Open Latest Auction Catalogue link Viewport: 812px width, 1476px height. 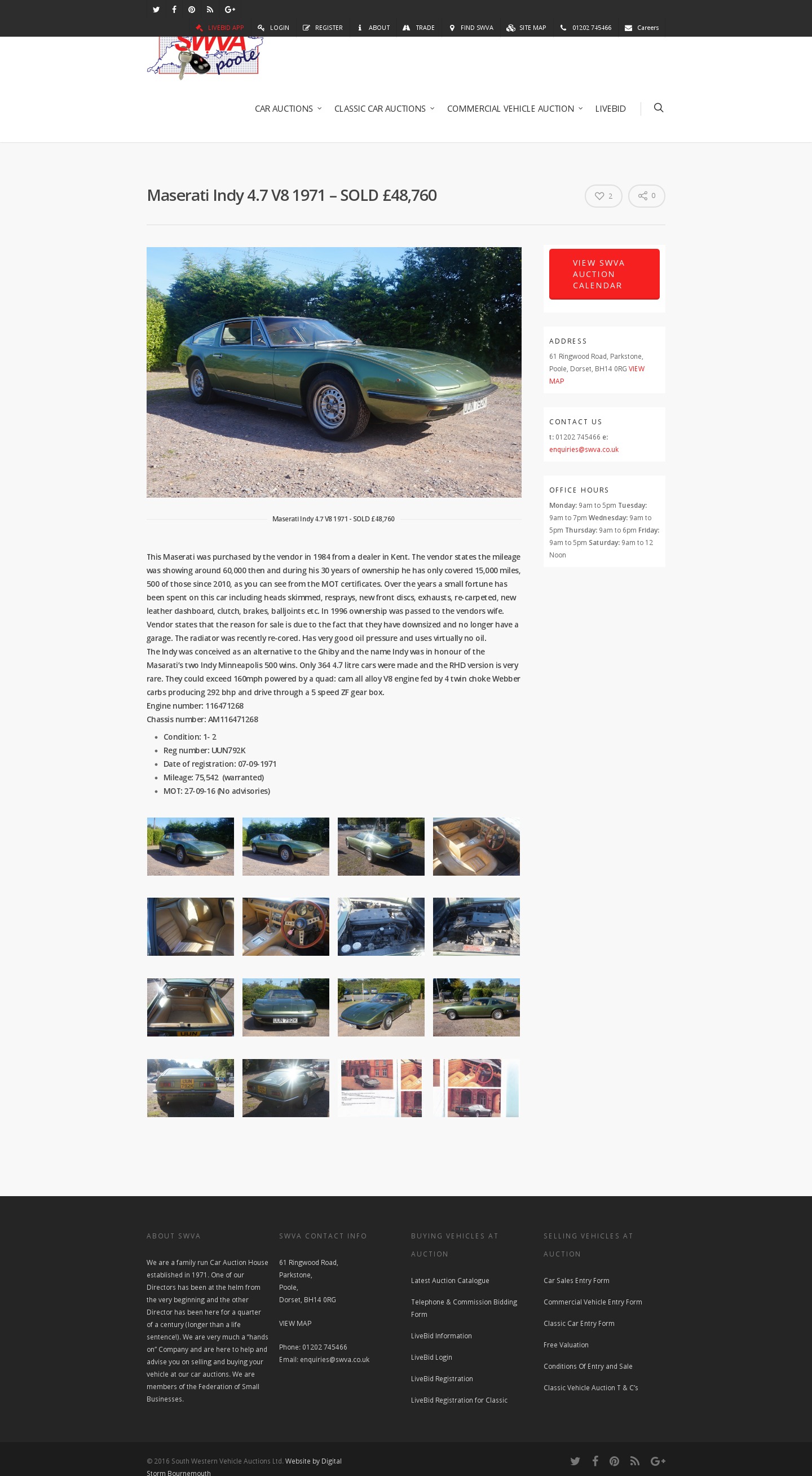(x=449, y=1280)
